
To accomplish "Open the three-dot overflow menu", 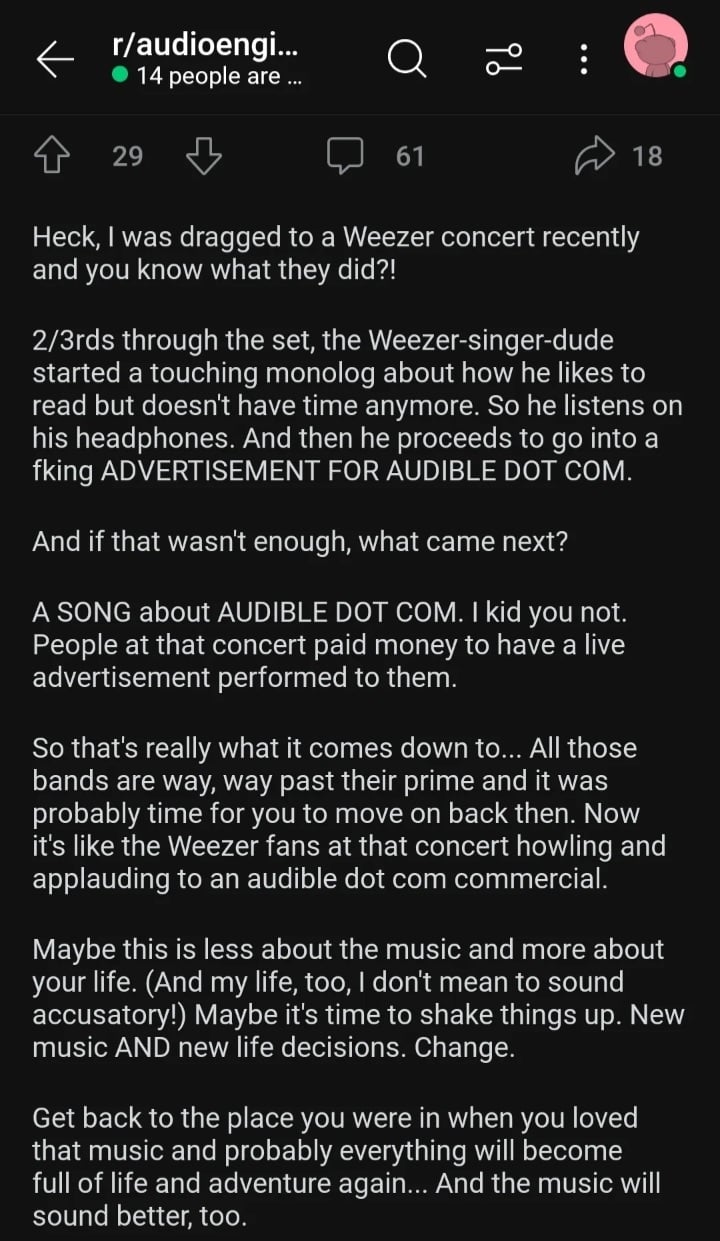I will point(583,60).
